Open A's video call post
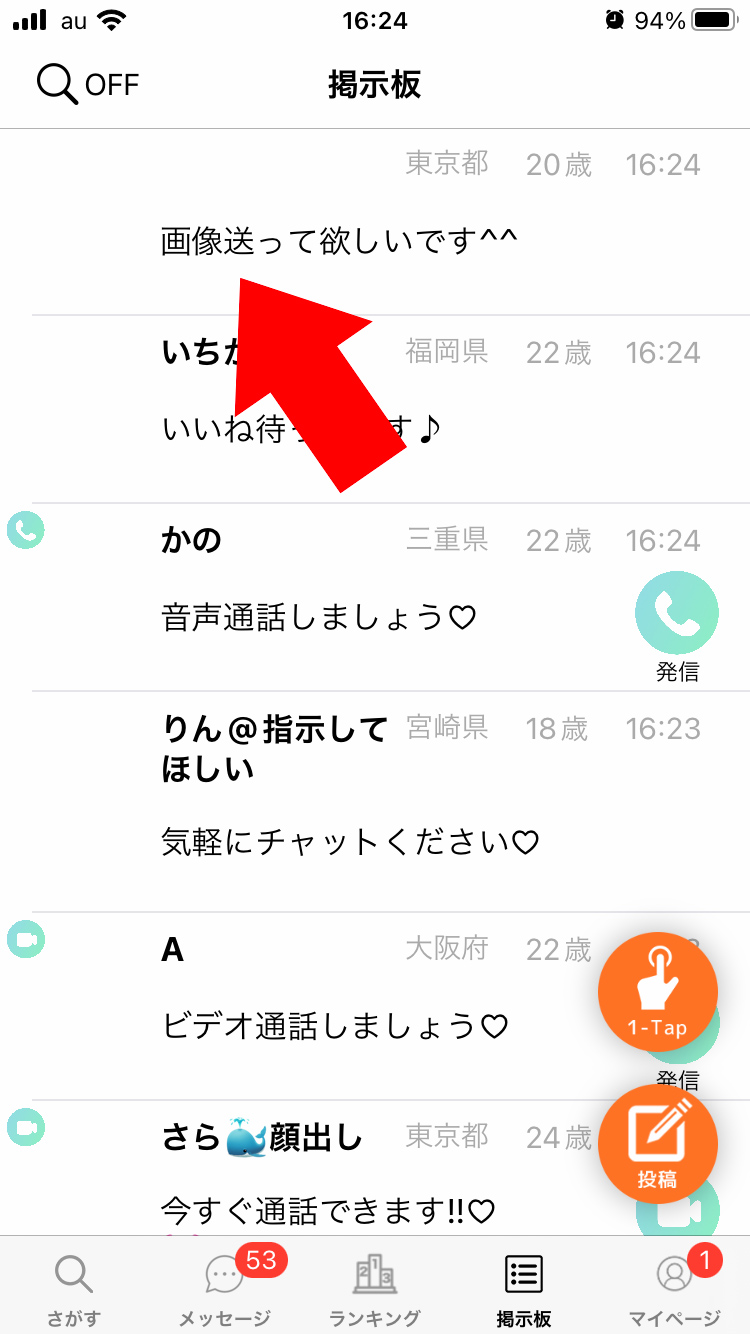This screenshot has height=1334, width=750. (x=375, y=1006)
